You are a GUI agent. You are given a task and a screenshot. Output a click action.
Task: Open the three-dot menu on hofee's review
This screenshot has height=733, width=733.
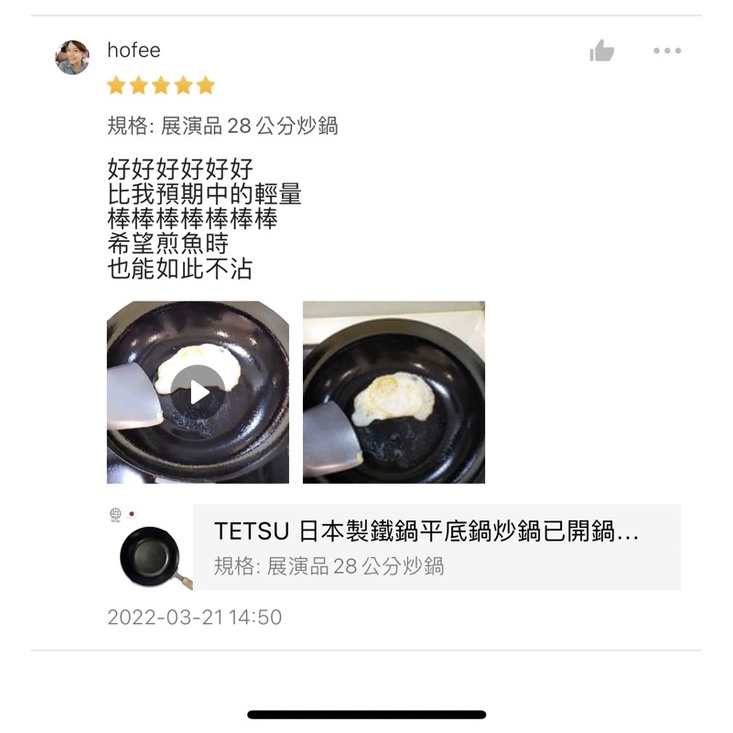tap(667, 51)
